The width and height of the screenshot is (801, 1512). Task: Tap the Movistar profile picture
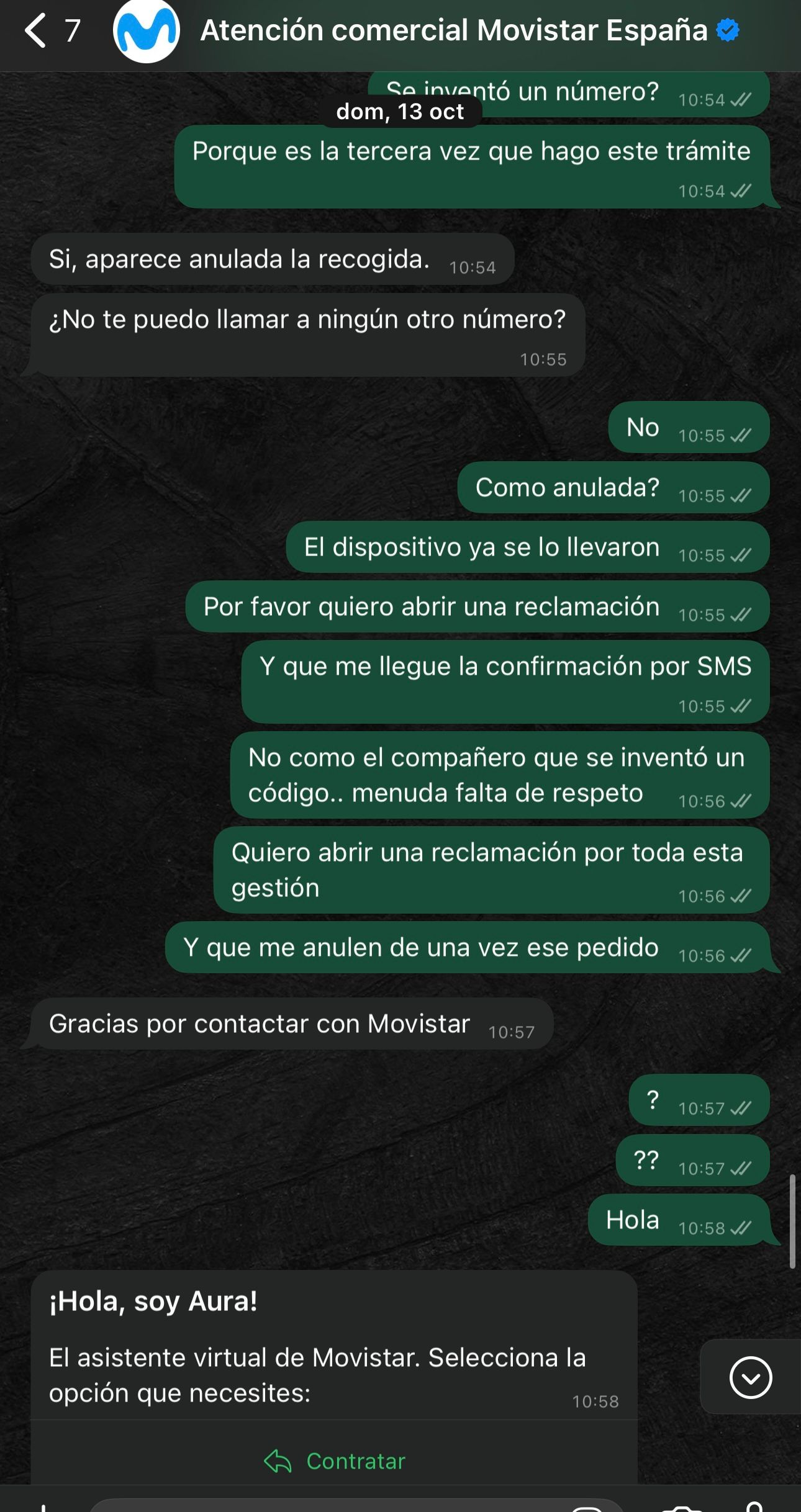[x=147, y=31]
